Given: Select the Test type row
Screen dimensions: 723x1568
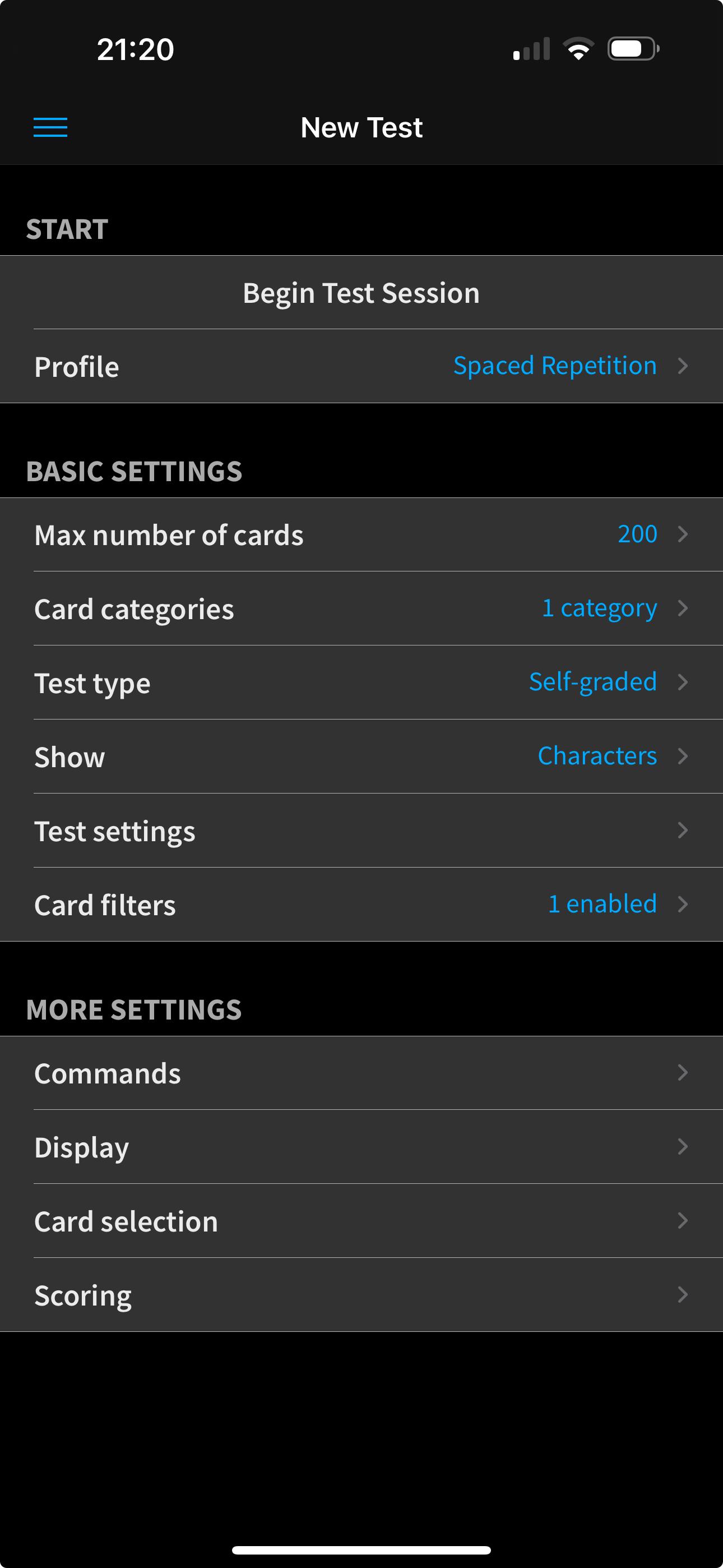Looking at the screenshot, I should point(361,682).
